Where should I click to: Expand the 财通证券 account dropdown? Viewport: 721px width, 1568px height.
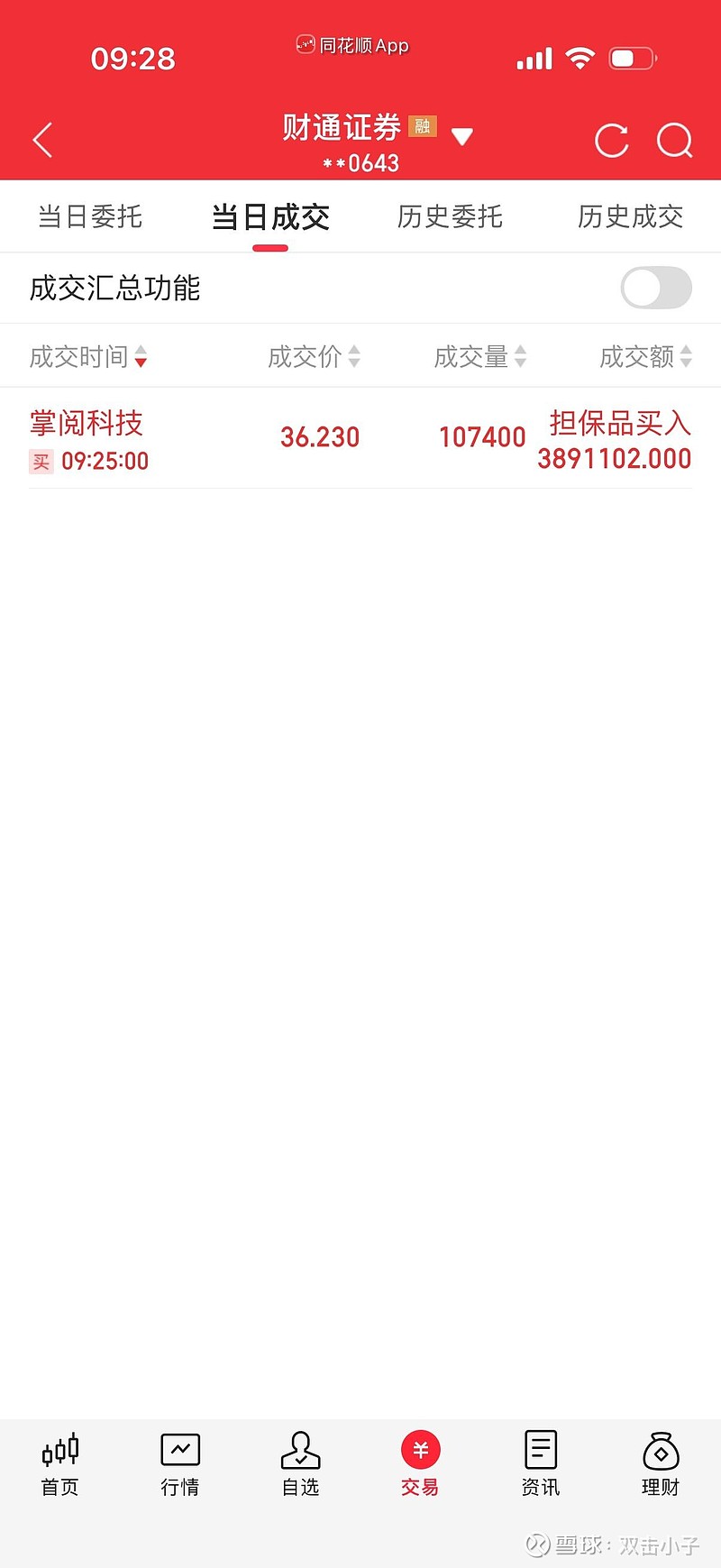(x=461, y=137)
